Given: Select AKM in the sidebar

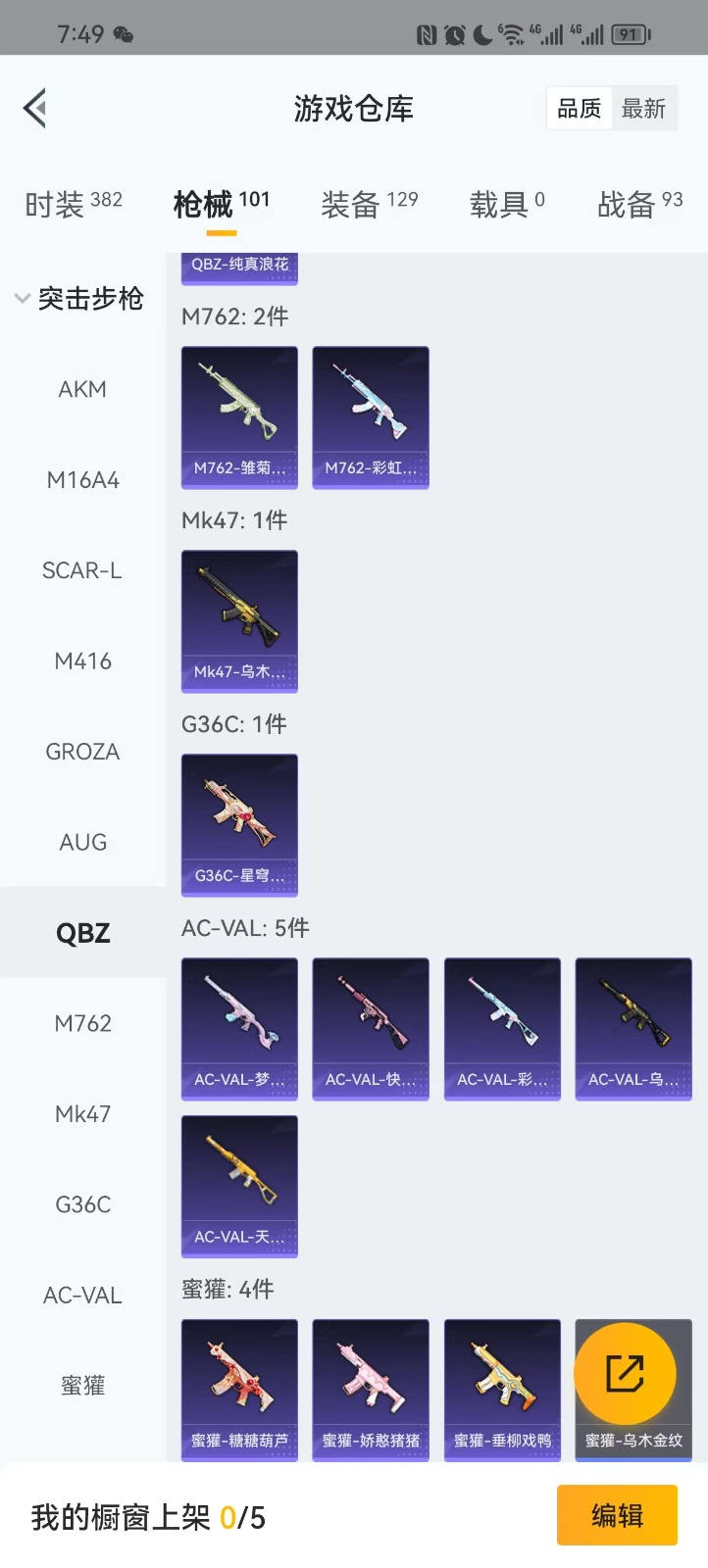Looking at the screenshot, I should click(82, 389).
